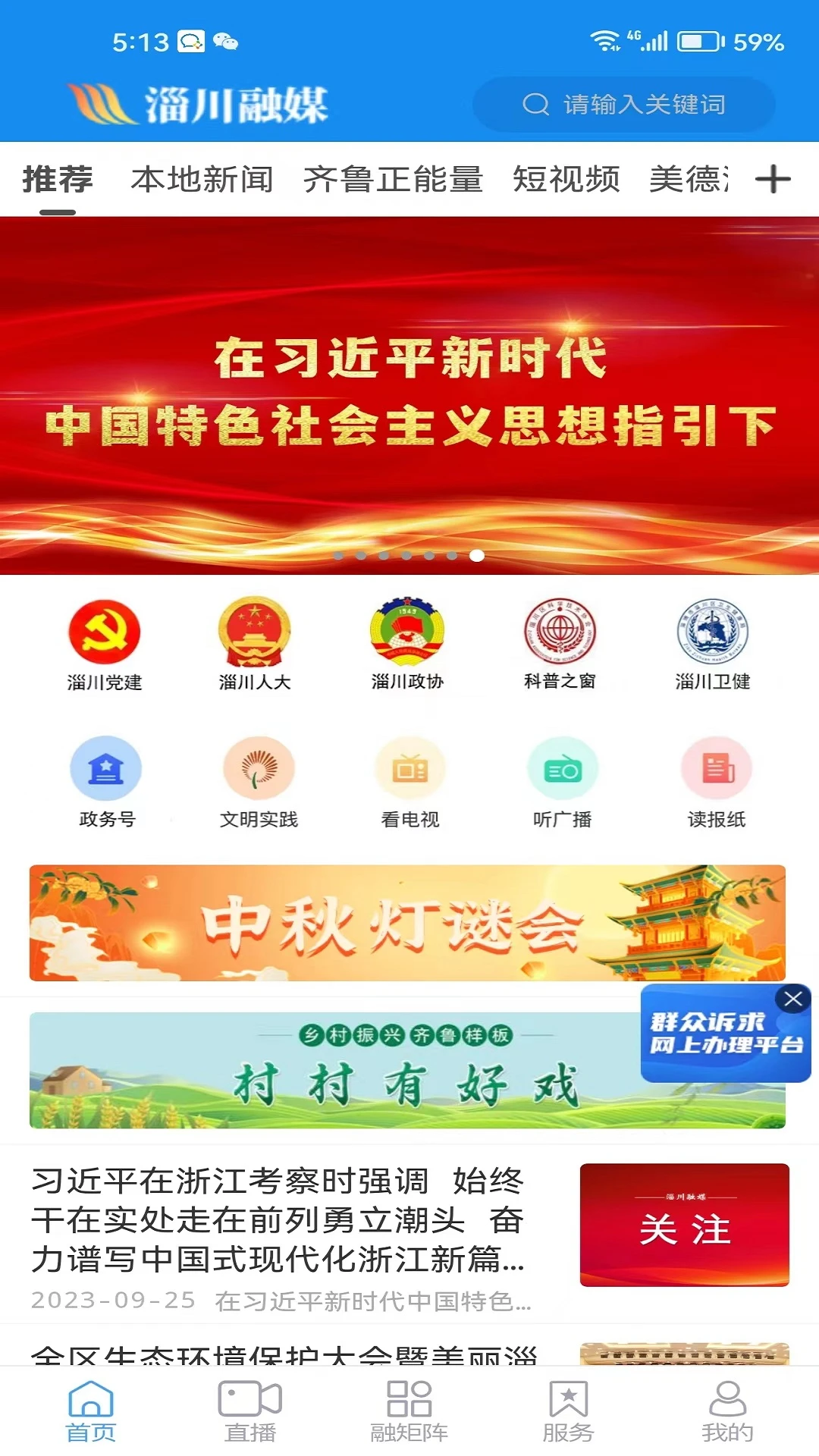Image resolution: width=819 pixels, height=1456 pixels.
Task: Dismiss the 群众诉求 floating widget
Action: click(793, 999)
